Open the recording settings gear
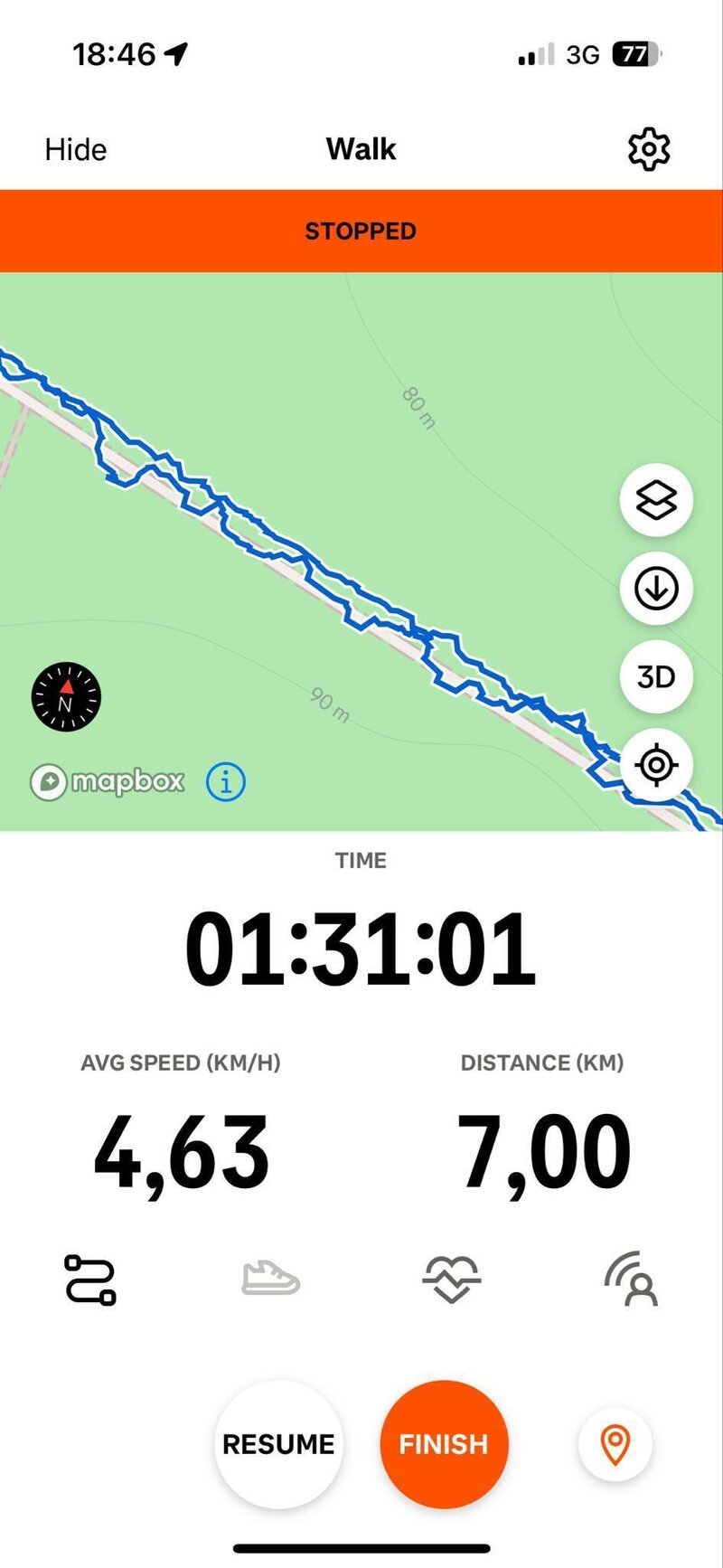This screenshot has width=723, height=1568. click(x=648, y=149)
